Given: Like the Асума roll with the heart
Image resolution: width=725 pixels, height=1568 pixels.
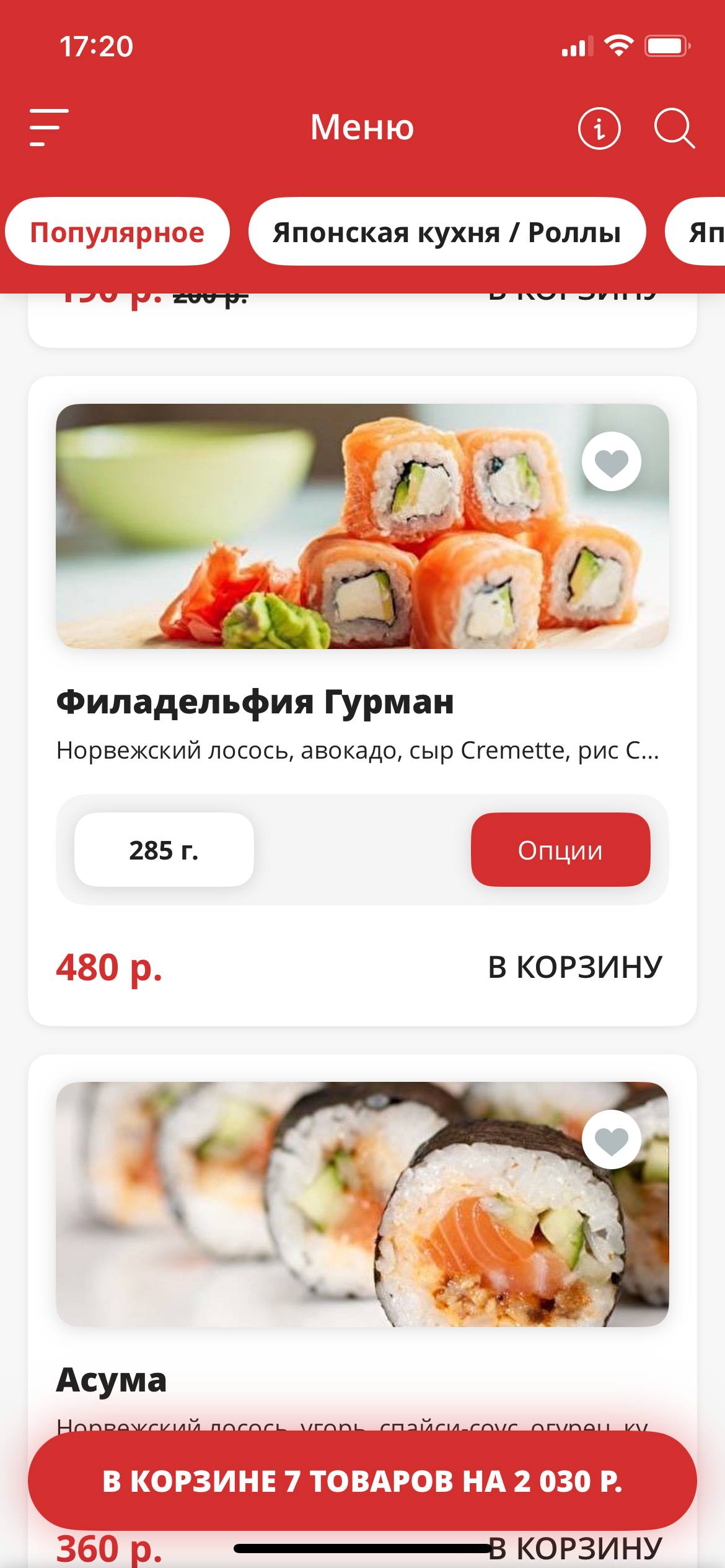Looking at the screenshot, I should [611, 1140].
